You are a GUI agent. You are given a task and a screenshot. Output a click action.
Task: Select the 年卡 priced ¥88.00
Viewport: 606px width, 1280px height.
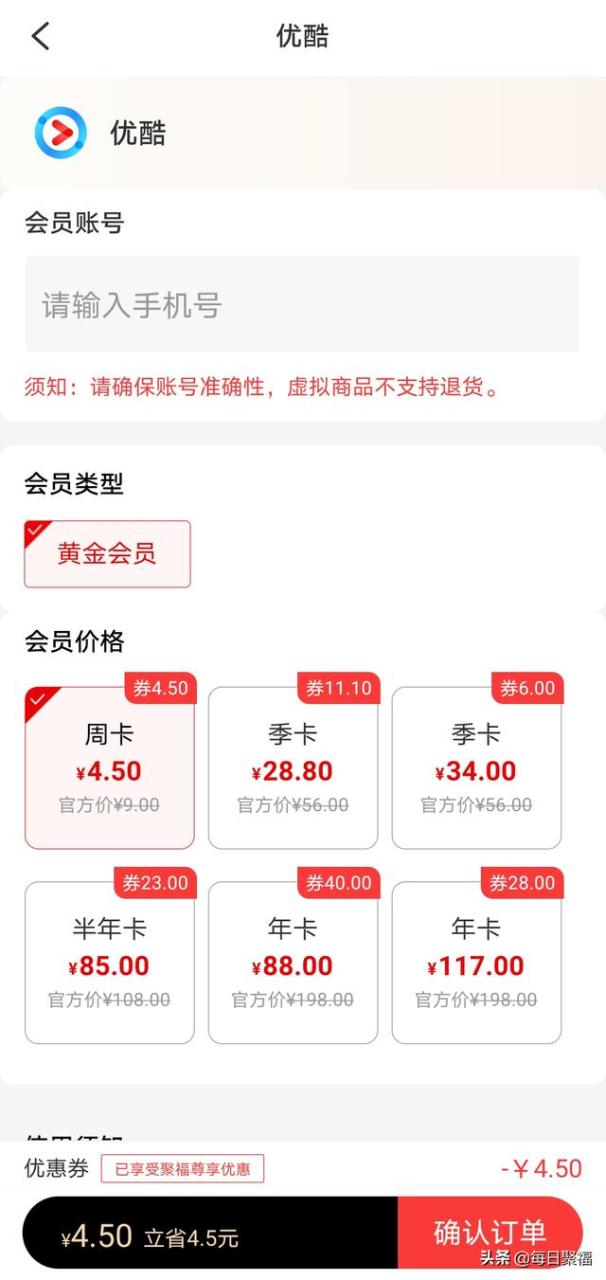tap(293, 963)
